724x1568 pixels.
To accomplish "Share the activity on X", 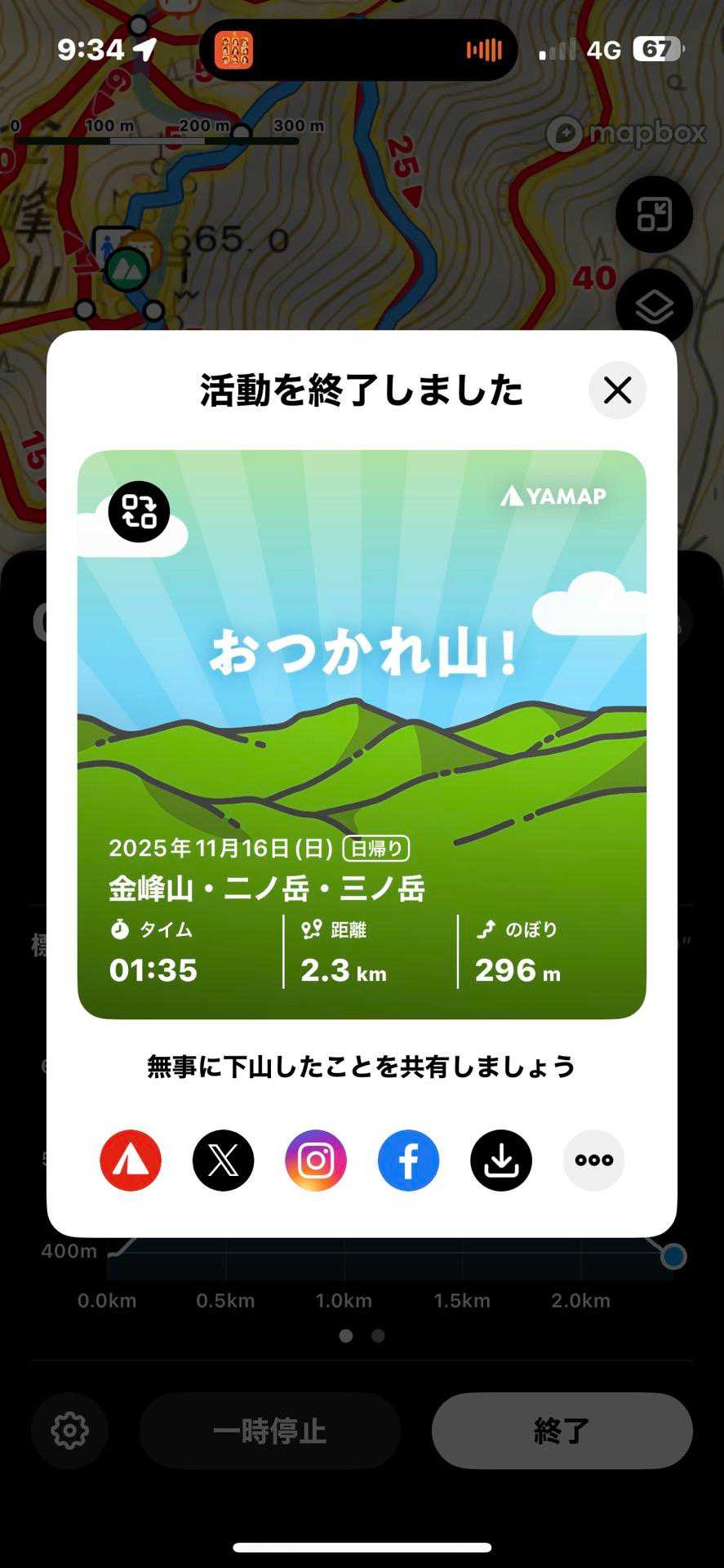I will (223, 1160).
